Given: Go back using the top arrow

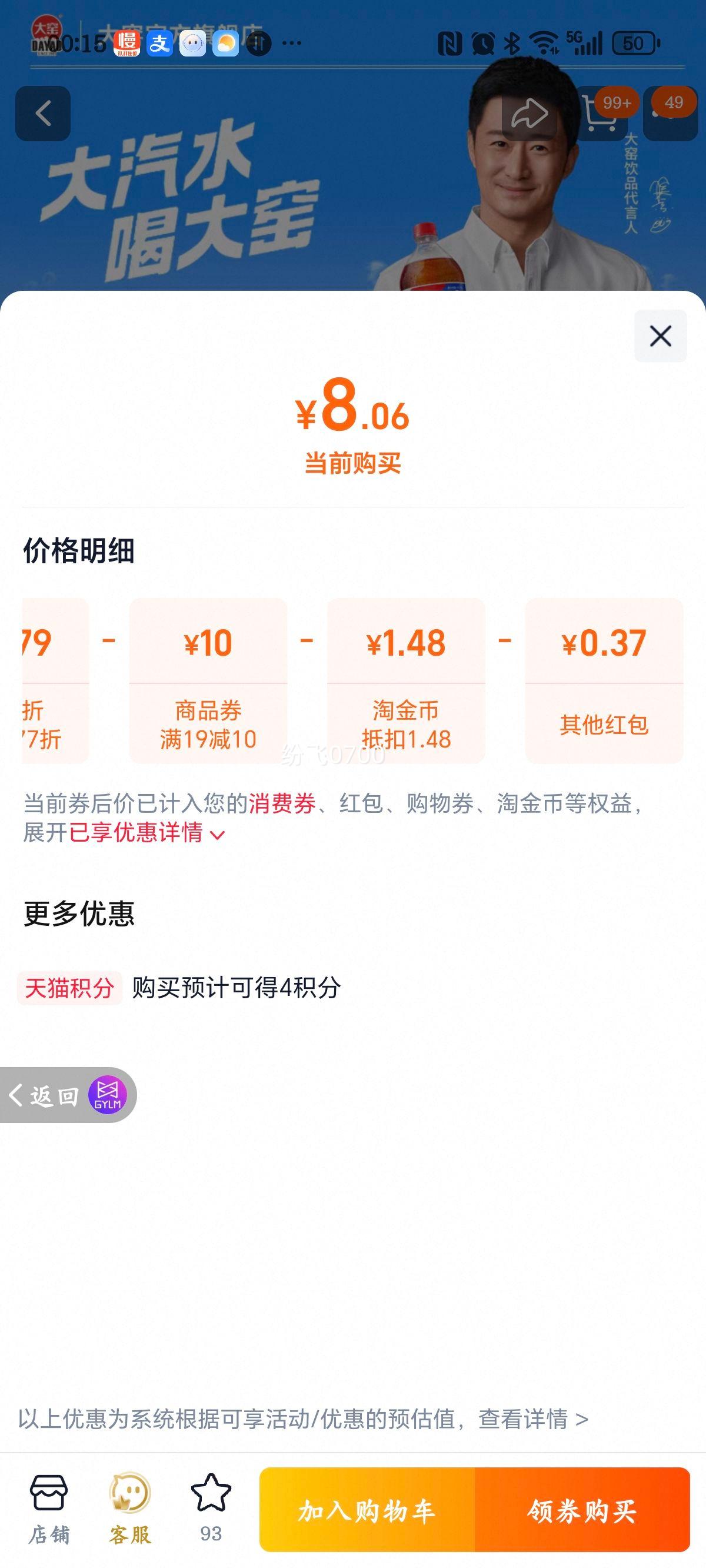Looking at the screenshot, I should point(42,114).
